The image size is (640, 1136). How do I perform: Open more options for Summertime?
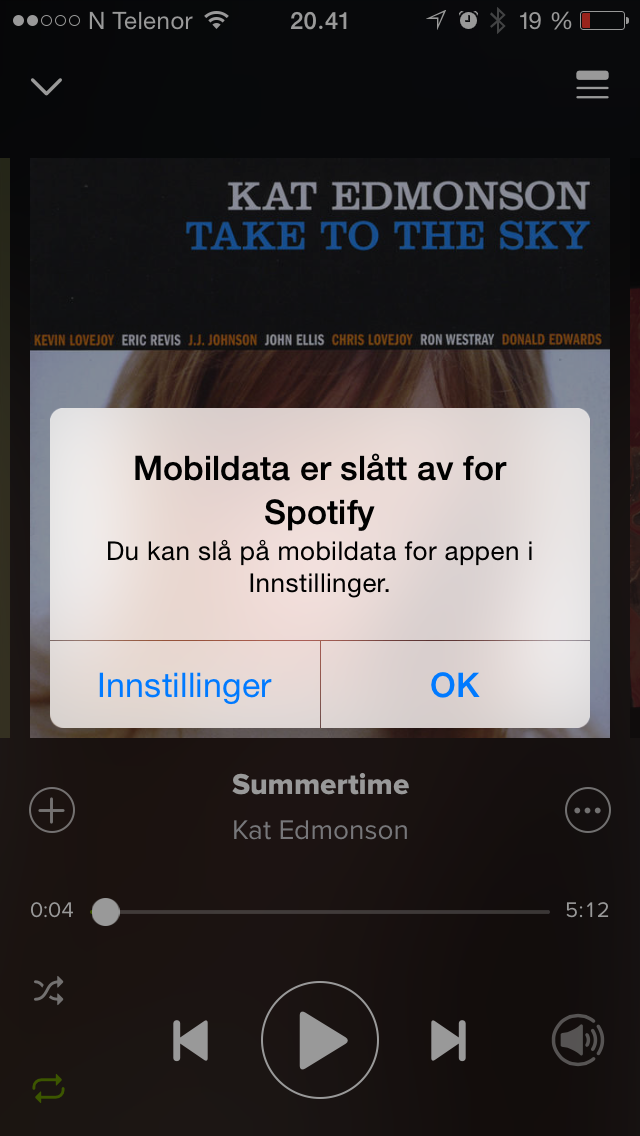point(587,810)
